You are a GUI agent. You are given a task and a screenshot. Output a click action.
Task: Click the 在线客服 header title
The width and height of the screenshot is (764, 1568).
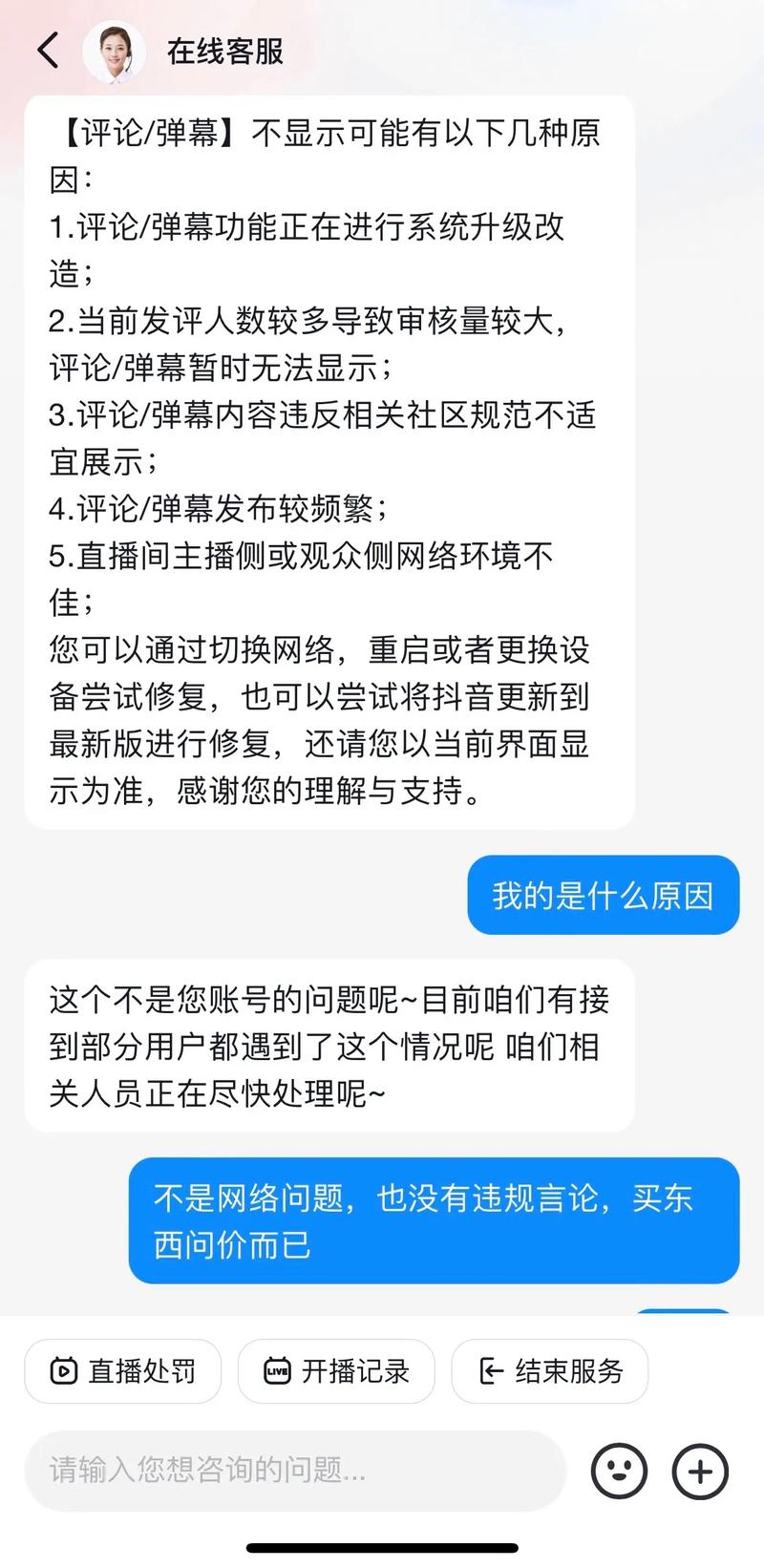(x=224, y=52)
